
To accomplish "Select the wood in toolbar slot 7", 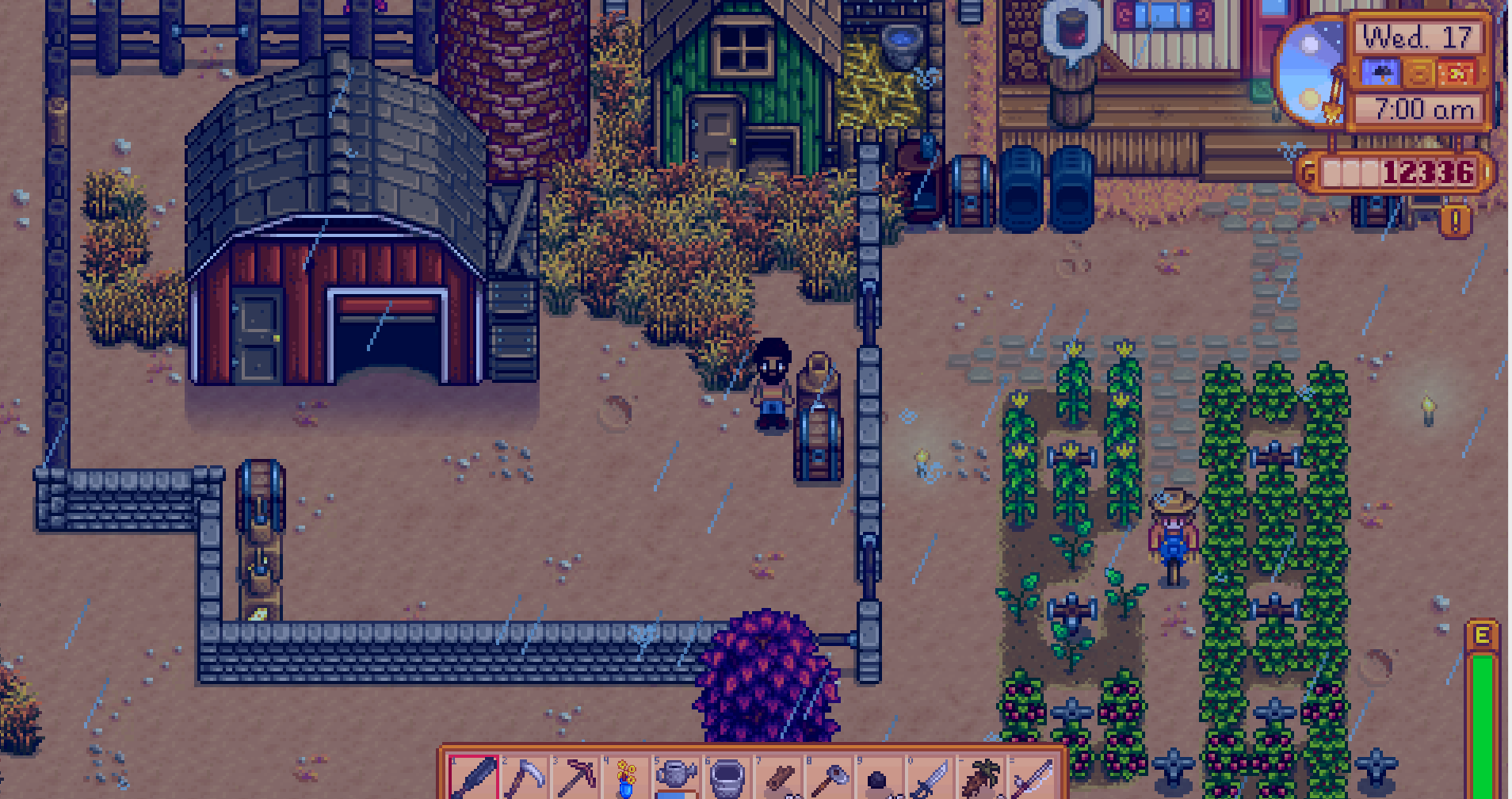I will click(778, 778).
